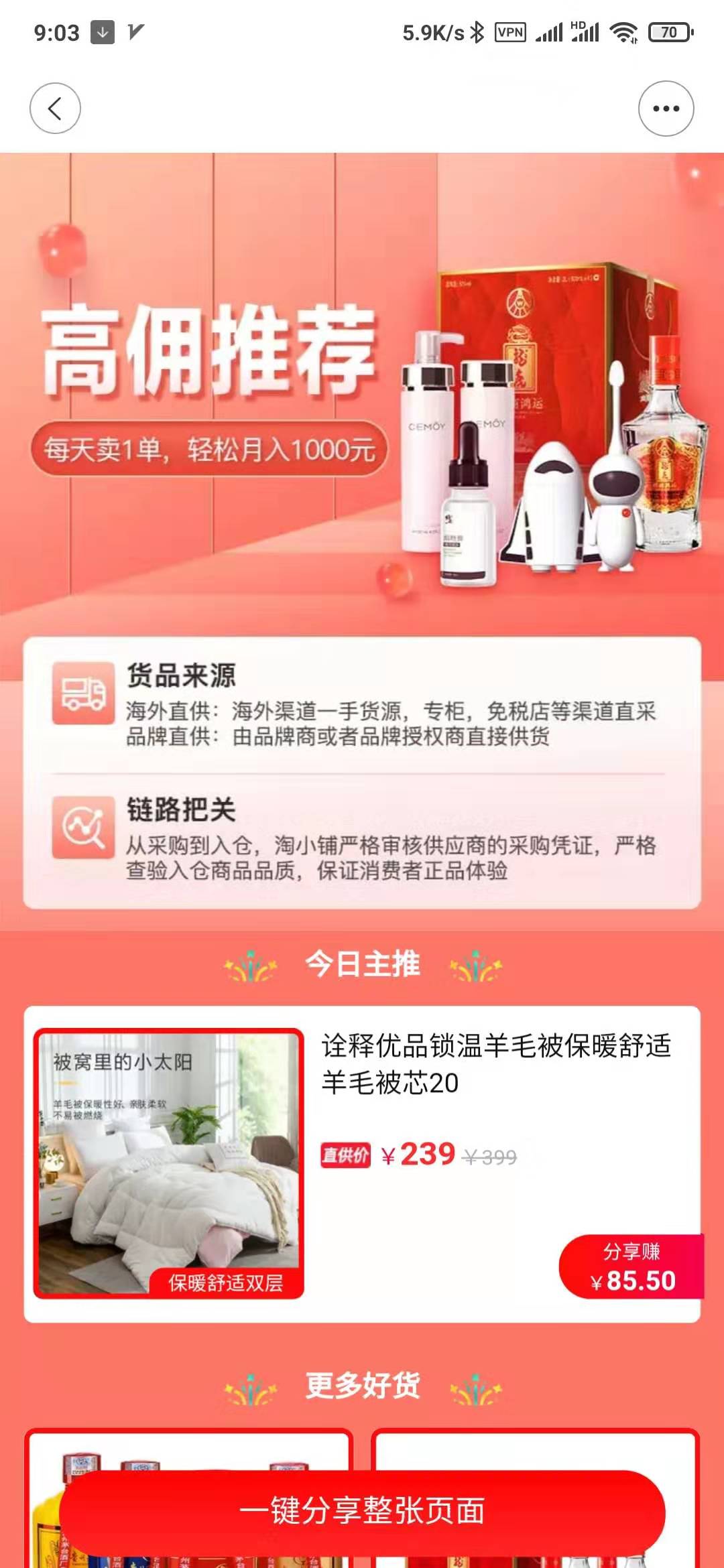Tap the 分享赚 ¥85.50 button
This screenshot has width=724, height=1568.
tap(631, 1268)
